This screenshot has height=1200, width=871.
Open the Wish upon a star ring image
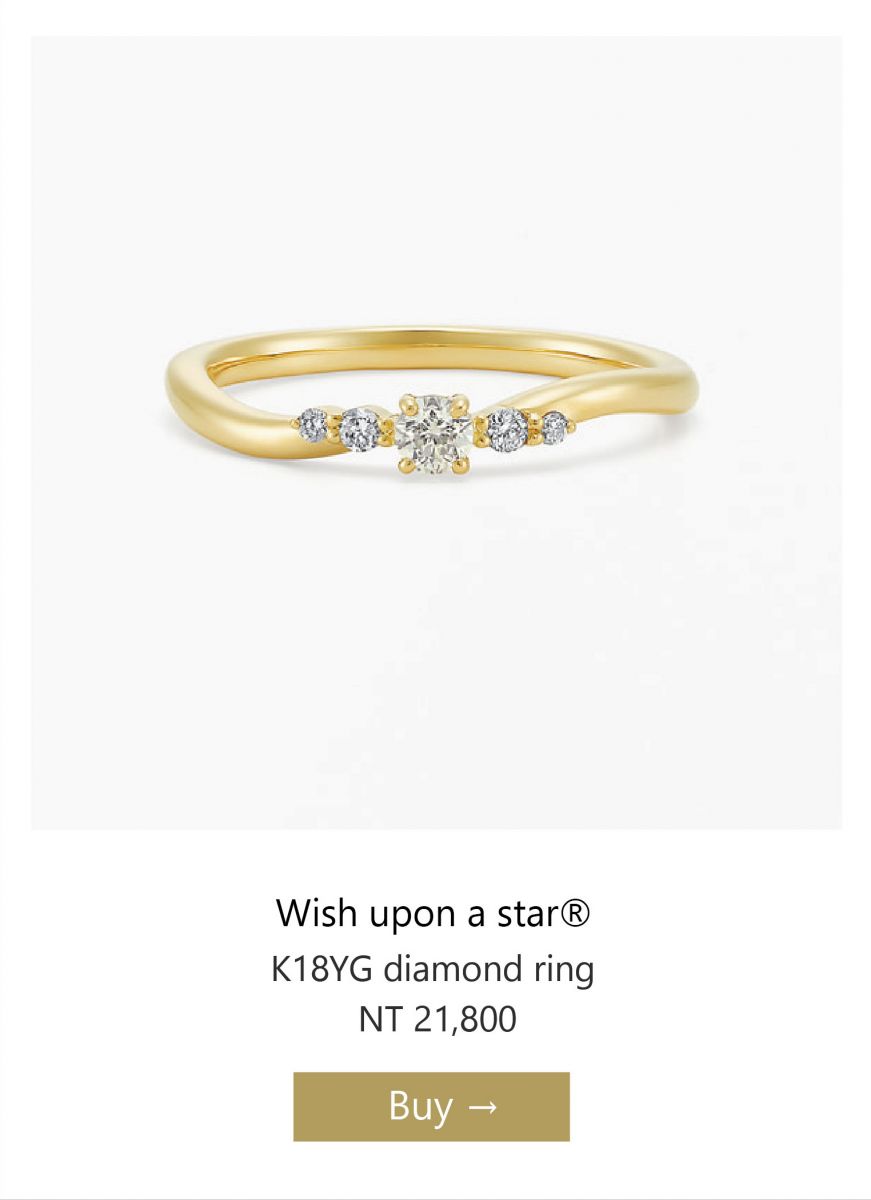[436, 432]
